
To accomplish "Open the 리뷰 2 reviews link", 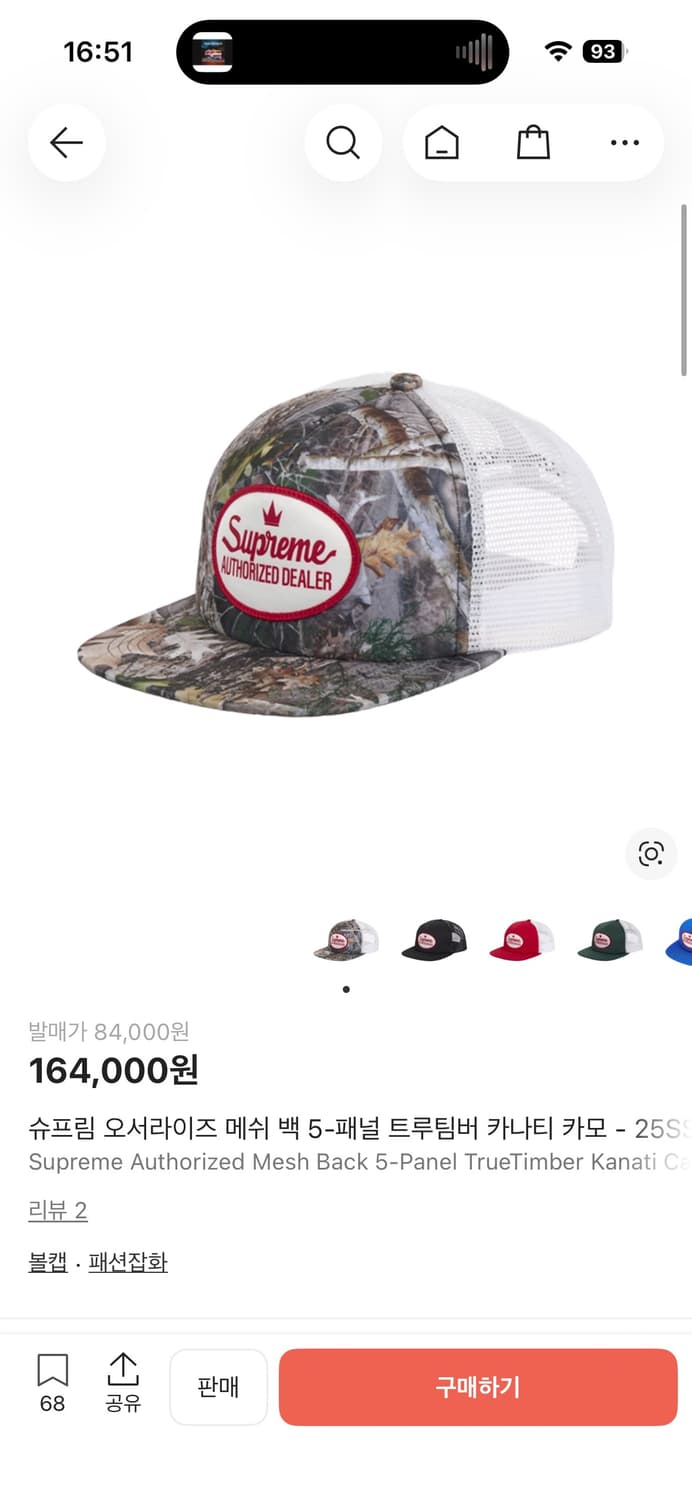I will tap(58, 1211).
